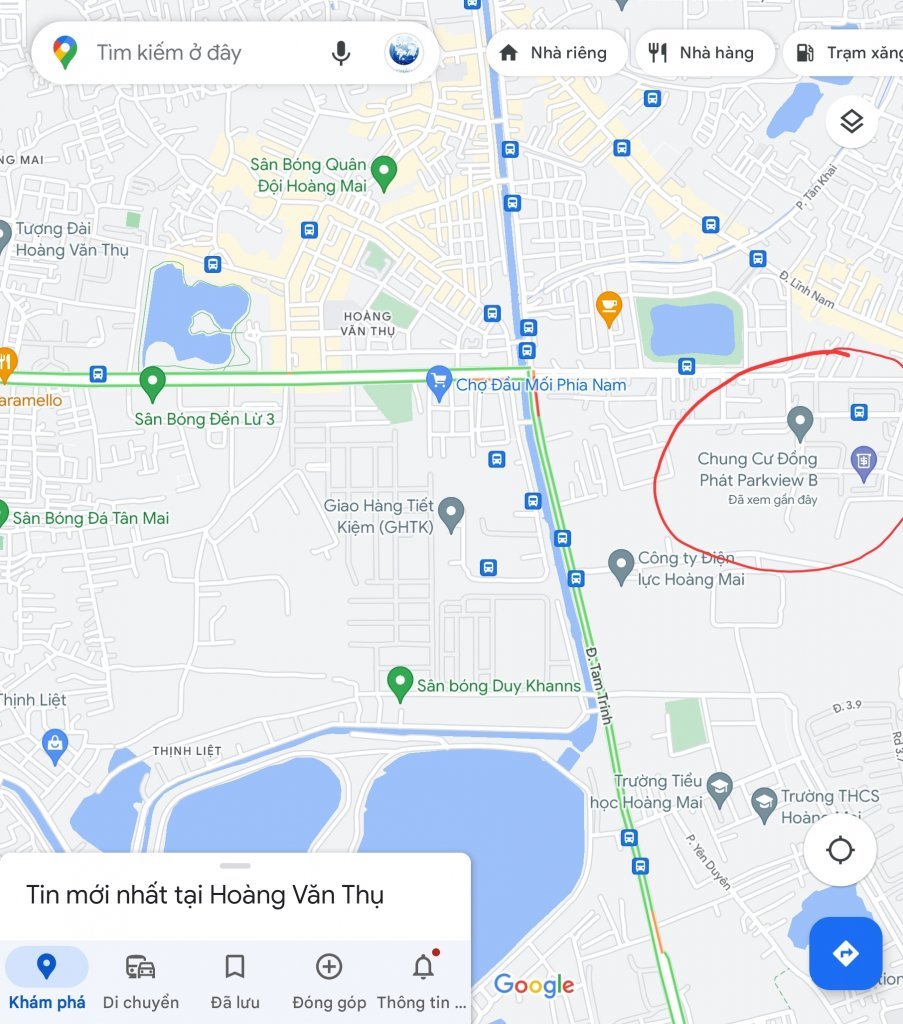903x1024 pixels.
Task: Expand Tin mới nhất tại Hoàng Văn Thụ sheet
Action: [x=235, y=866]
